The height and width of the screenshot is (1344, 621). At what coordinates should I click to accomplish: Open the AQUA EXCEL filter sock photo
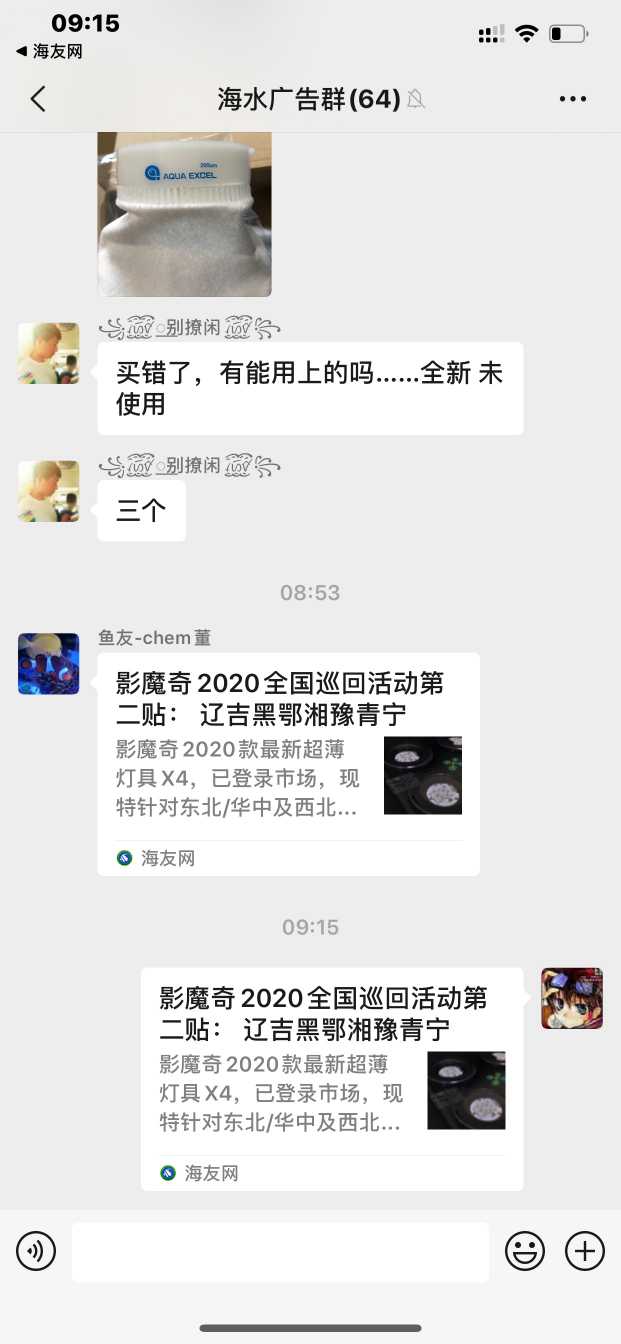click(x=185, y=214)
